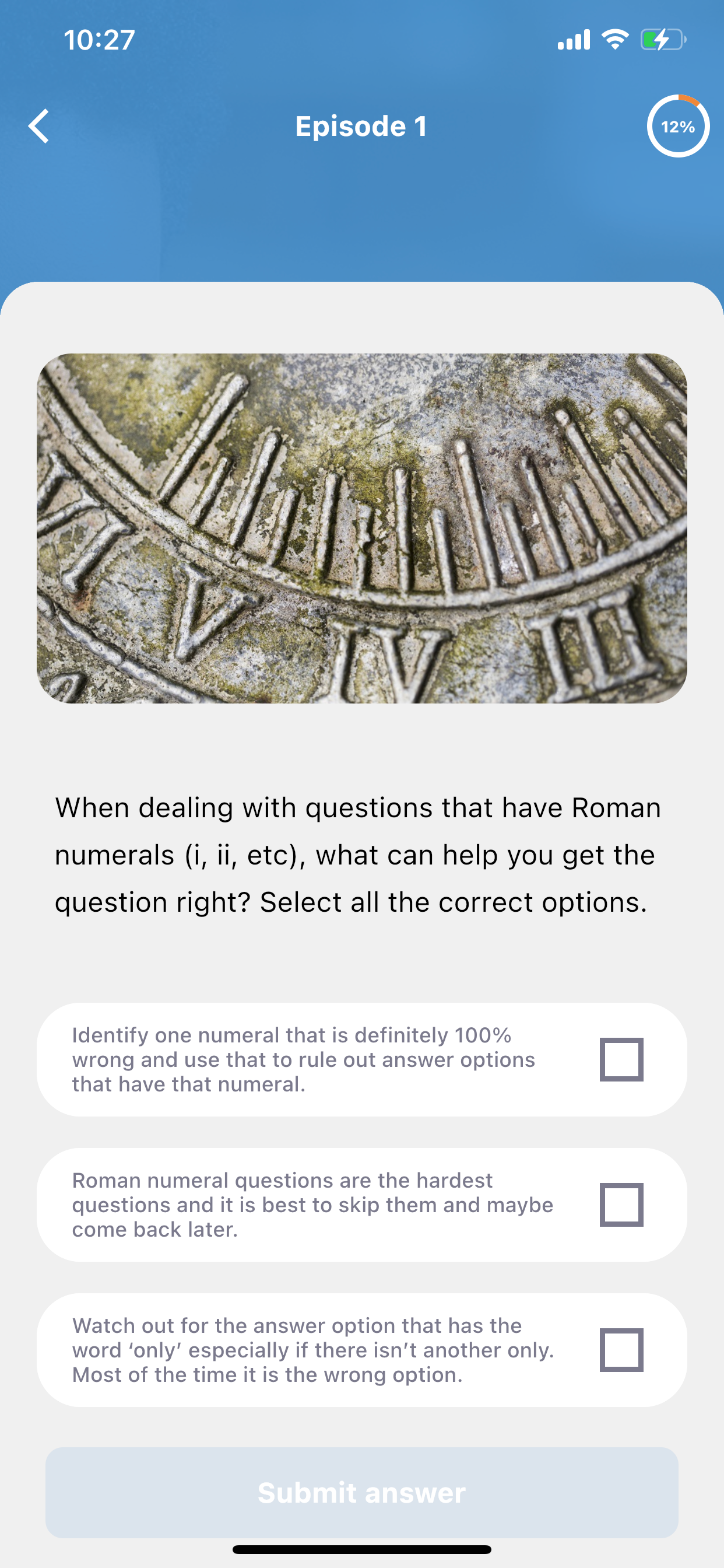Tick the "Watch out for the word 'only'" option

[621, 1350]
